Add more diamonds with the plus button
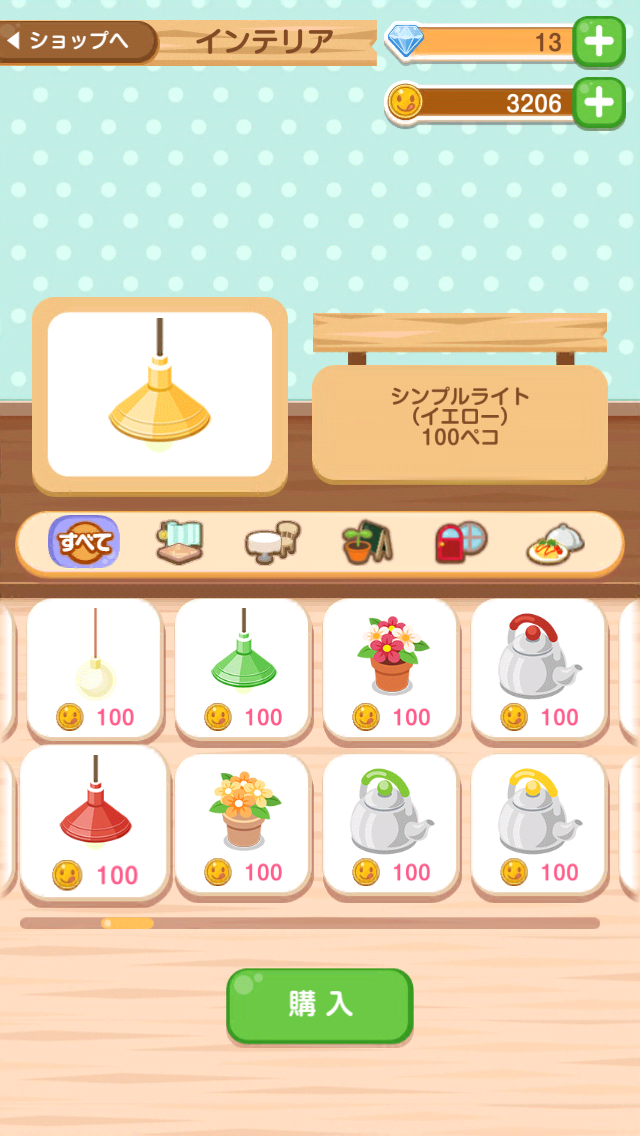This screenshot has height=1136, width=640. click(598, 42)
